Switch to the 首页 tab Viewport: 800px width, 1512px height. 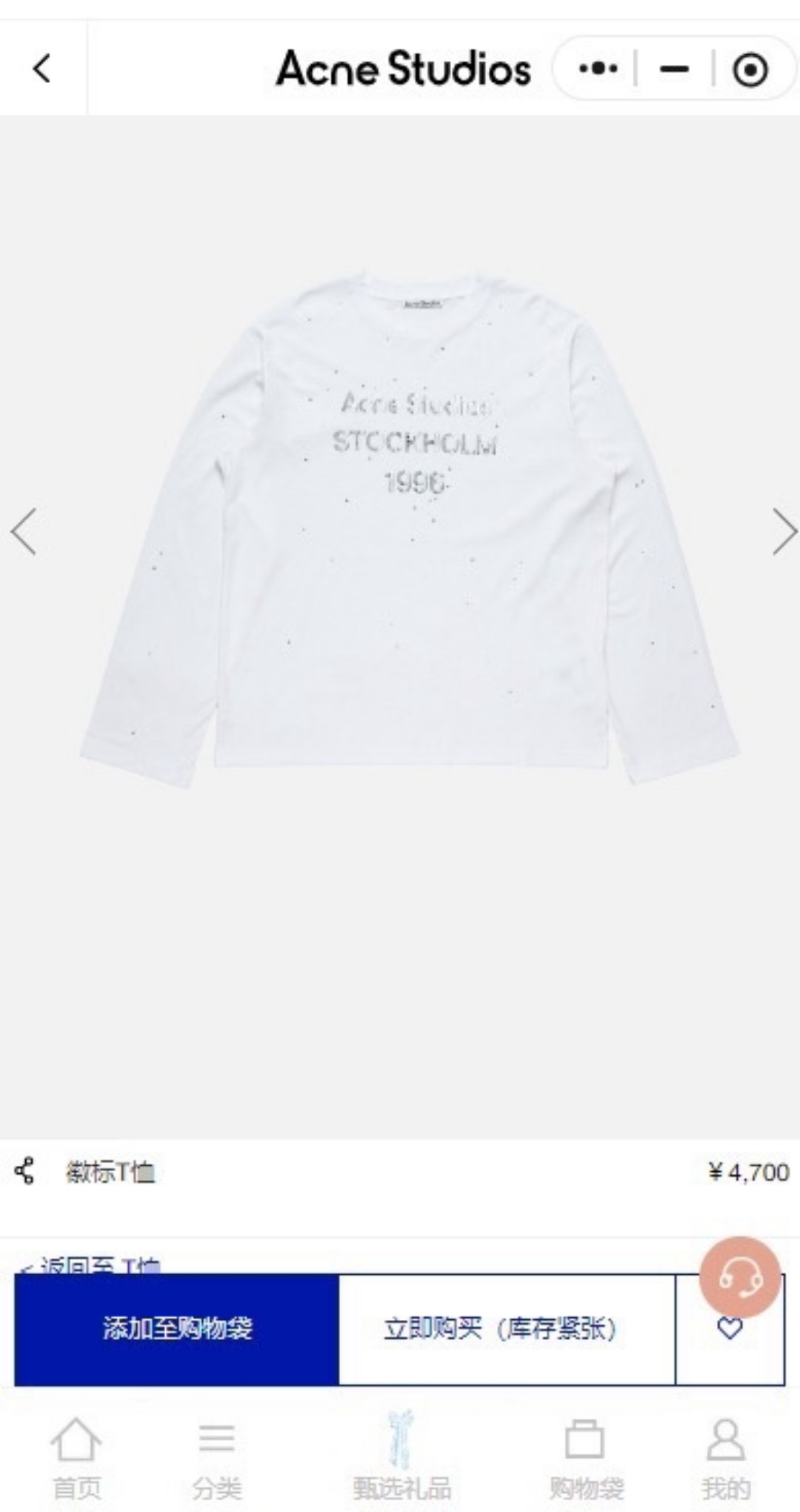click(x=76, y=1458)
